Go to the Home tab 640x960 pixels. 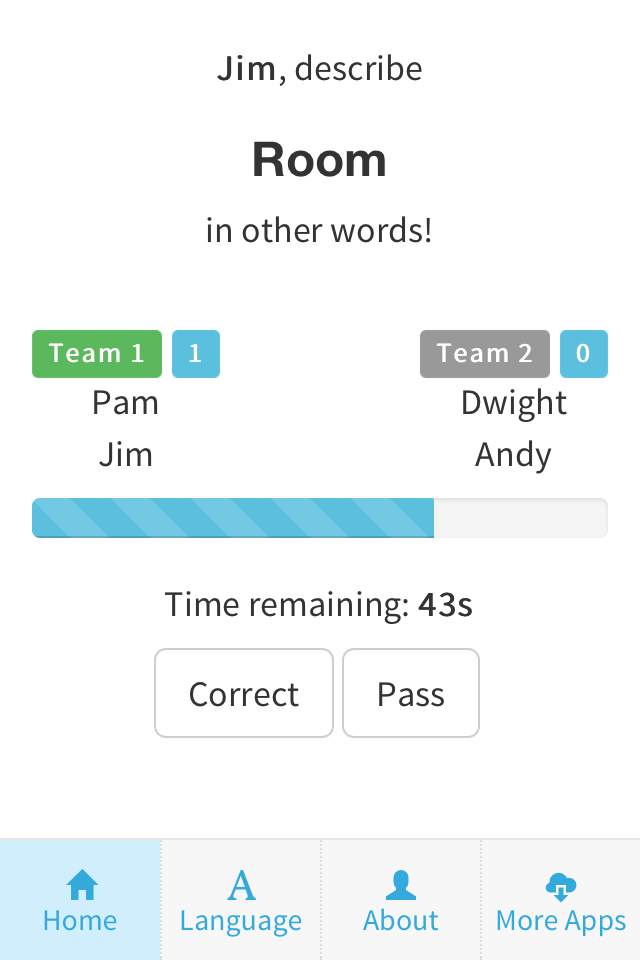[x=80, y=900]
